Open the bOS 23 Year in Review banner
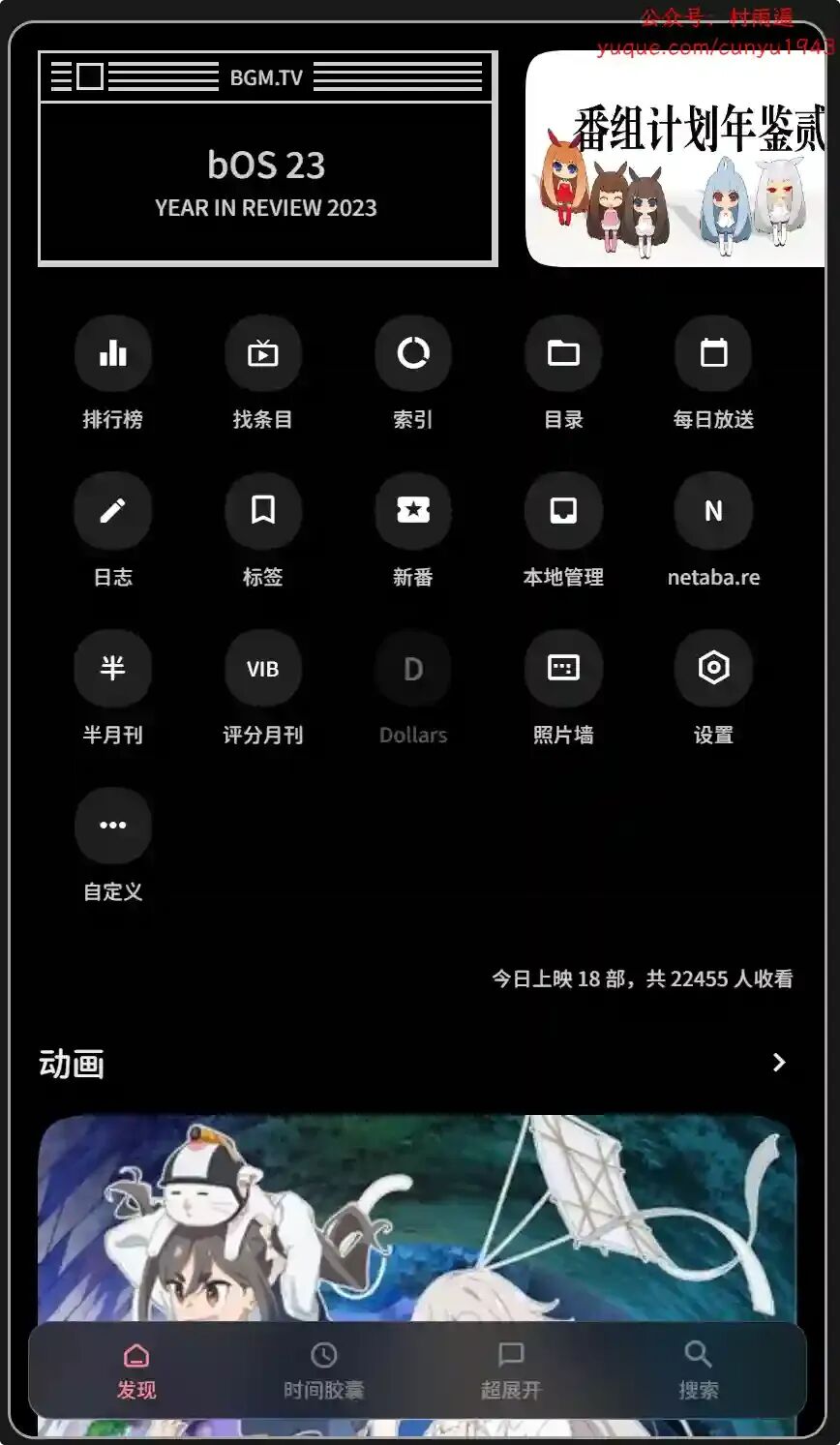Screen dimensions: 840x1445 tap(267, 159)
